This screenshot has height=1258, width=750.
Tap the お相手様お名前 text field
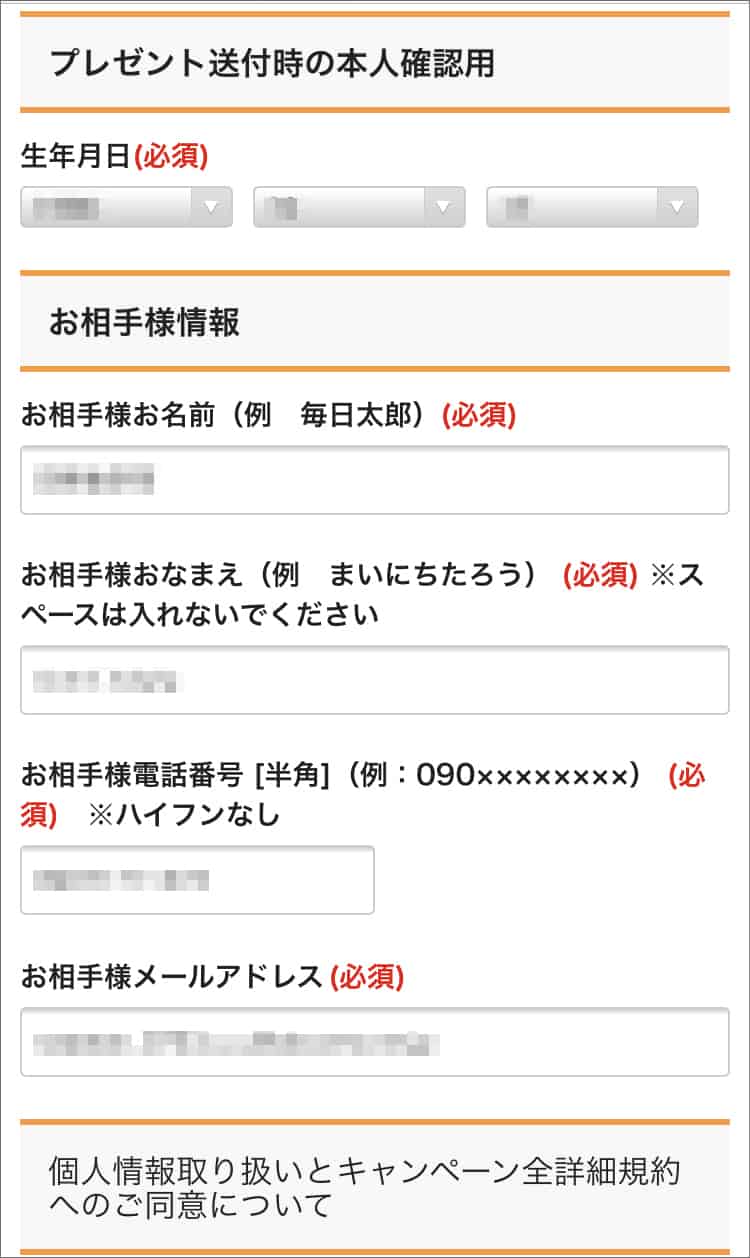click(x=374, y=480)
